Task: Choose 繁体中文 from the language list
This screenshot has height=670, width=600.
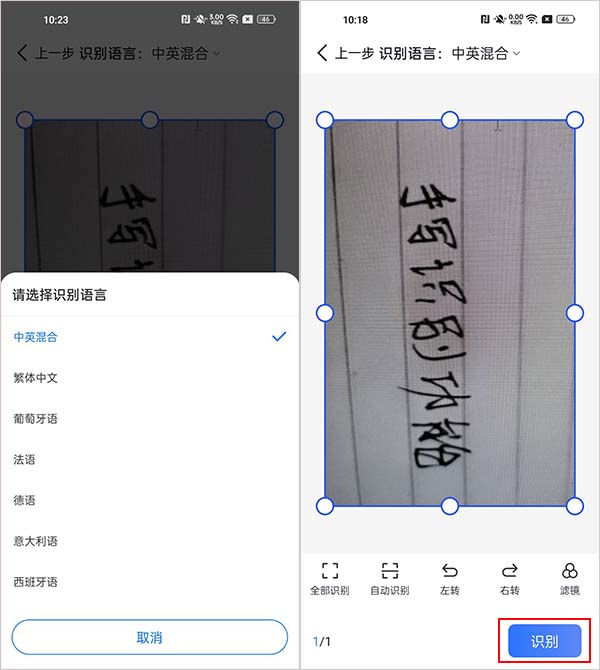Action: tap(36, 378)
